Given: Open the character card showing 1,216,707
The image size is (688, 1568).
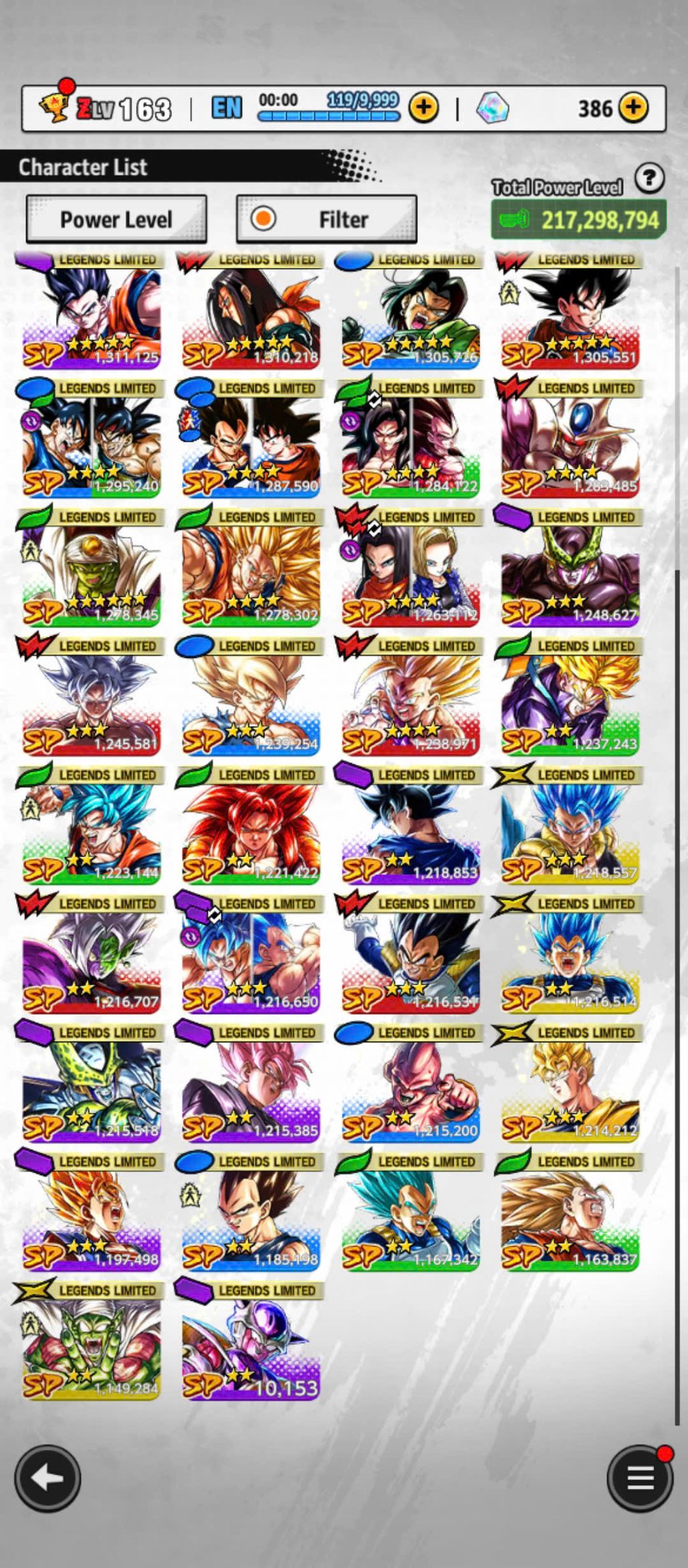Looking at the screenshot, I should click(x=92, y=959).
